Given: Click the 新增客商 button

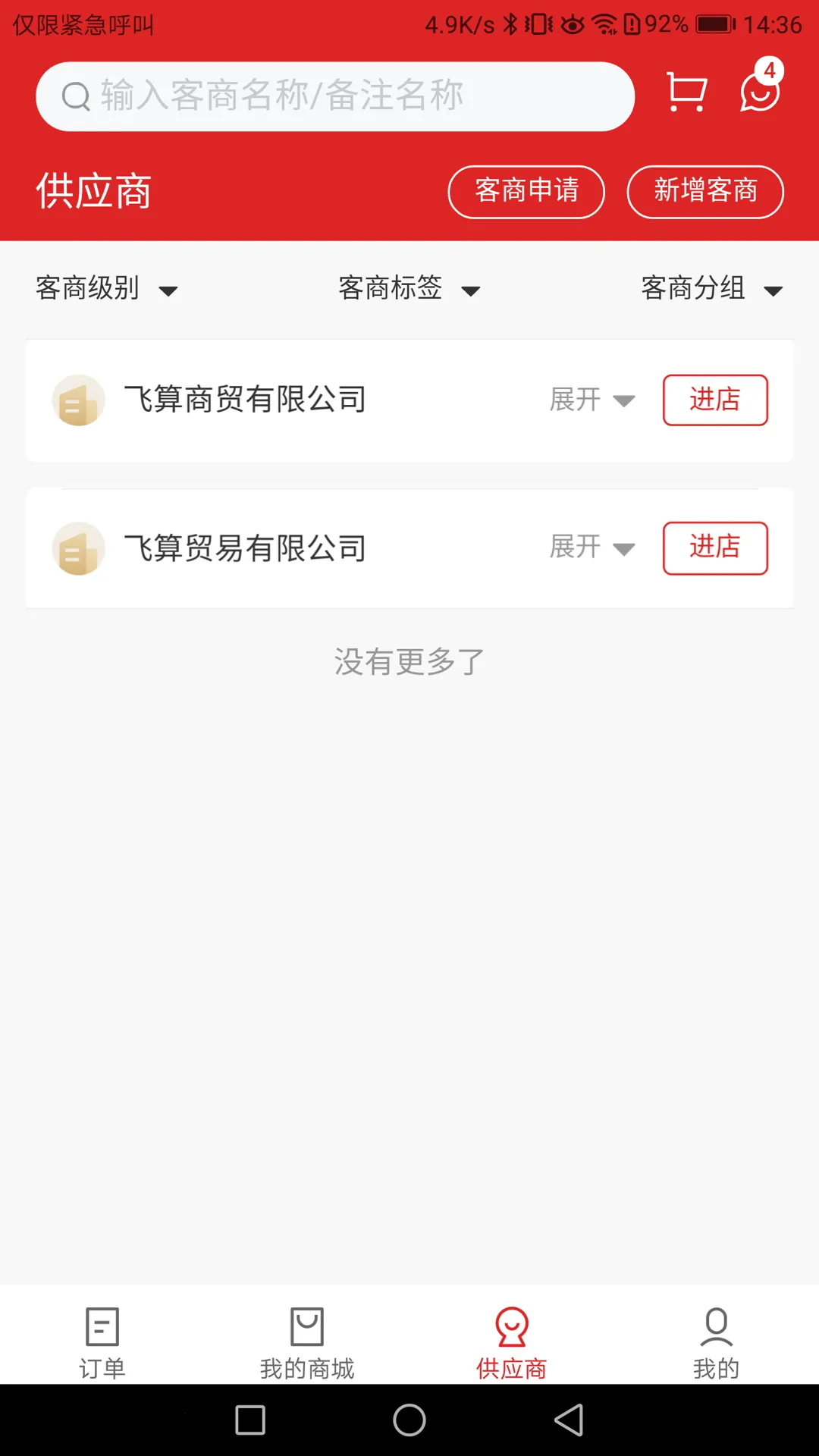Looking at the screenshot, I should pyautogui.click(x=705, y=192).
